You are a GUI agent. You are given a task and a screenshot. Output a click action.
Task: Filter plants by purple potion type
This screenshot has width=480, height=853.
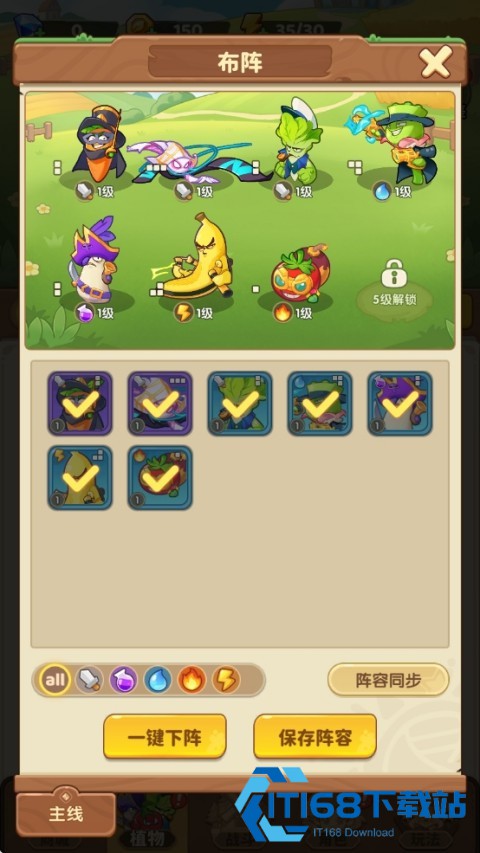(124, 679)
